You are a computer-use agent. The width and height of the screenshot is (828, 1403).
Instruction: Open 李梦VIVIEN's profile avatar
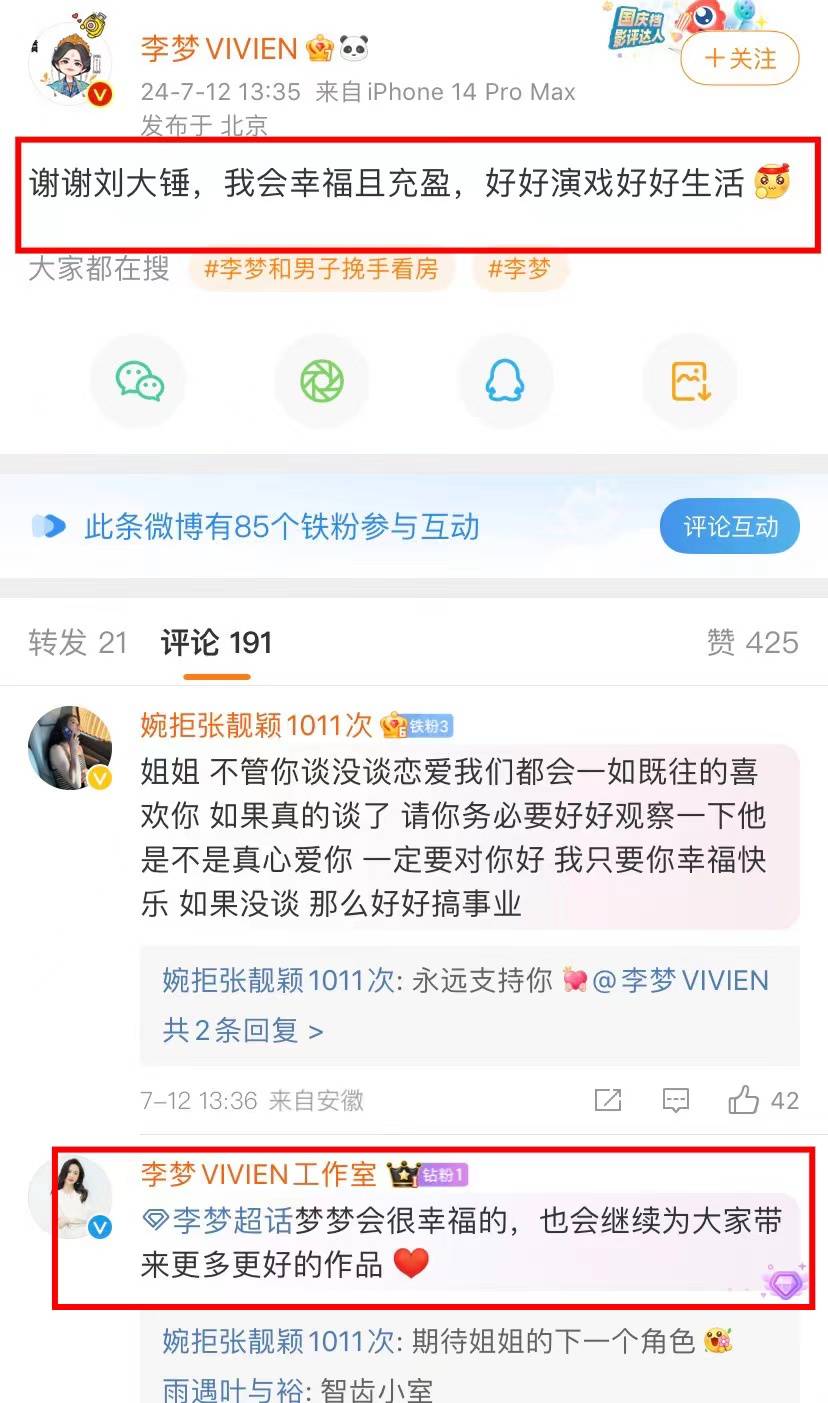(x=70, y=65)
